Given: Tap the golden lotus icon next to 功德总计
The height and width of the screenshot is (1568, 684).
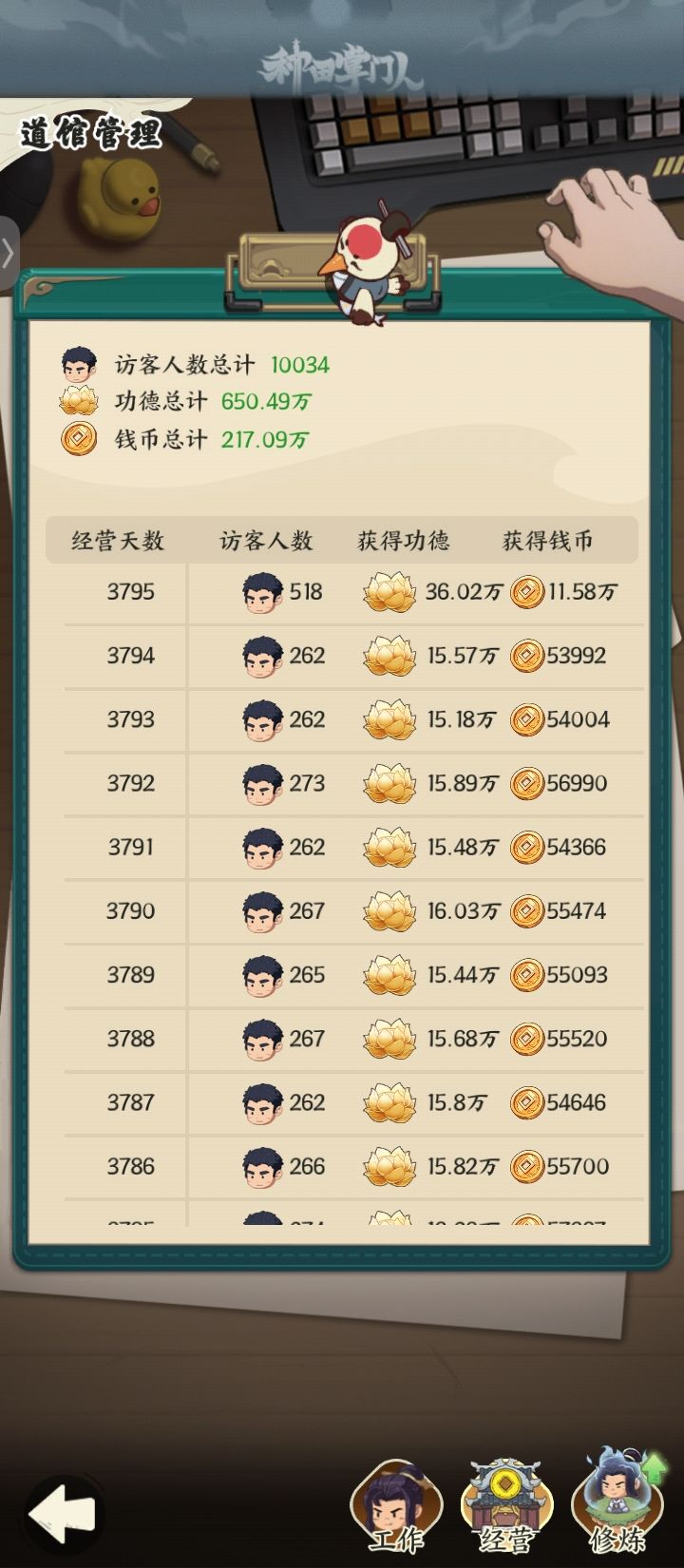Looking at the screenshot, I should (78, 402).
